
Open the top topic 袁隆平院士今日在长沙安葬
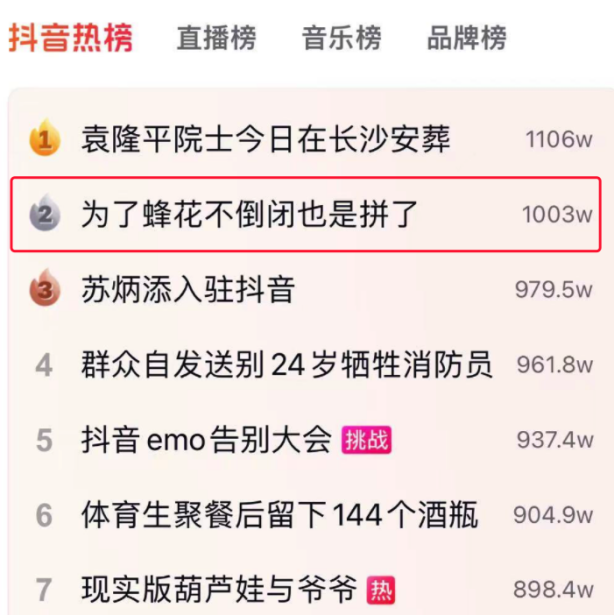point(265,139)
